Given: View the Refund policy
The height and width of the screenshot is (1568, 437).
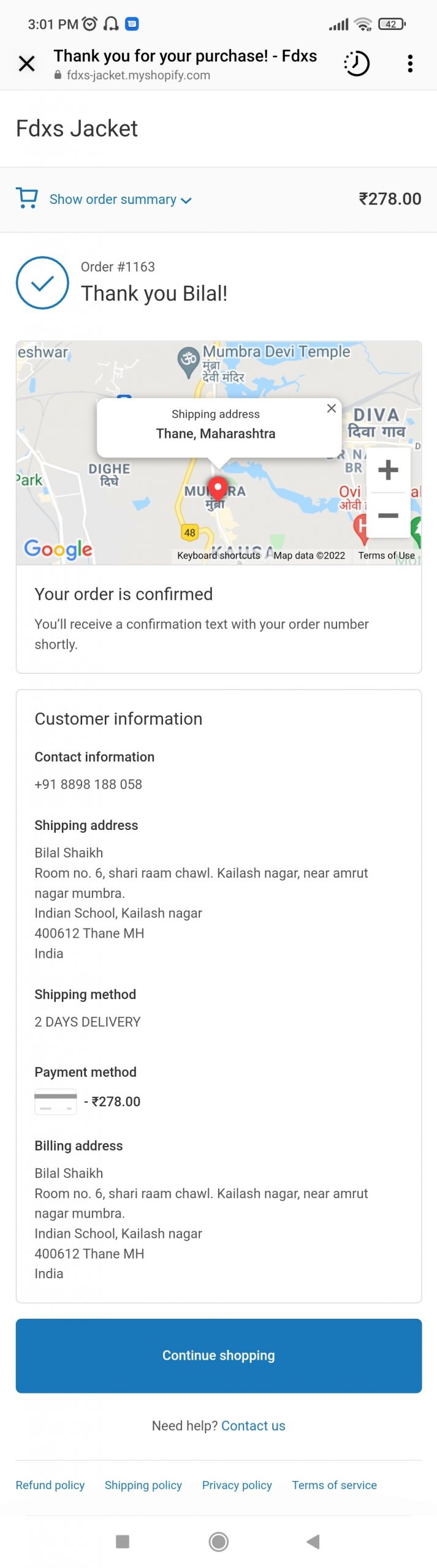Looking at the screenshot, I should click(50, 1485).
